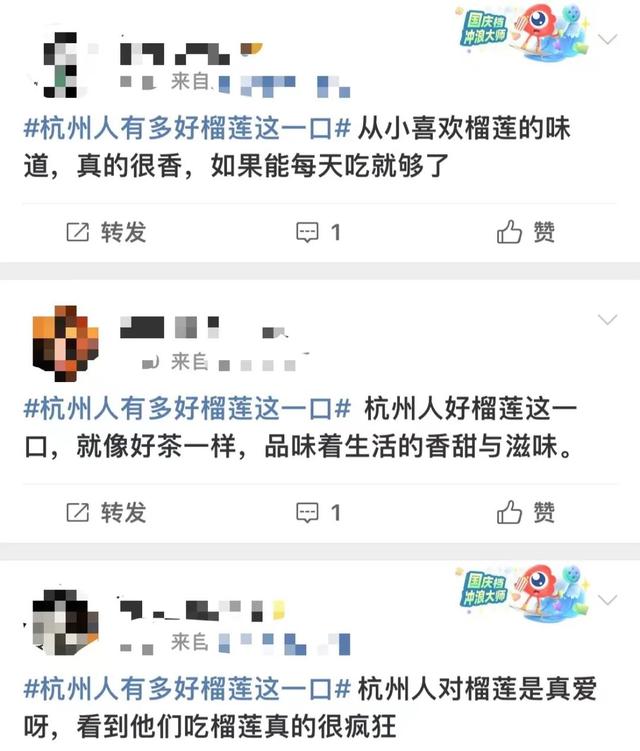Repost the post about 从小喜欢榴莲的味道
Viewport: 640px width, 751px height.
click(106, 232)
